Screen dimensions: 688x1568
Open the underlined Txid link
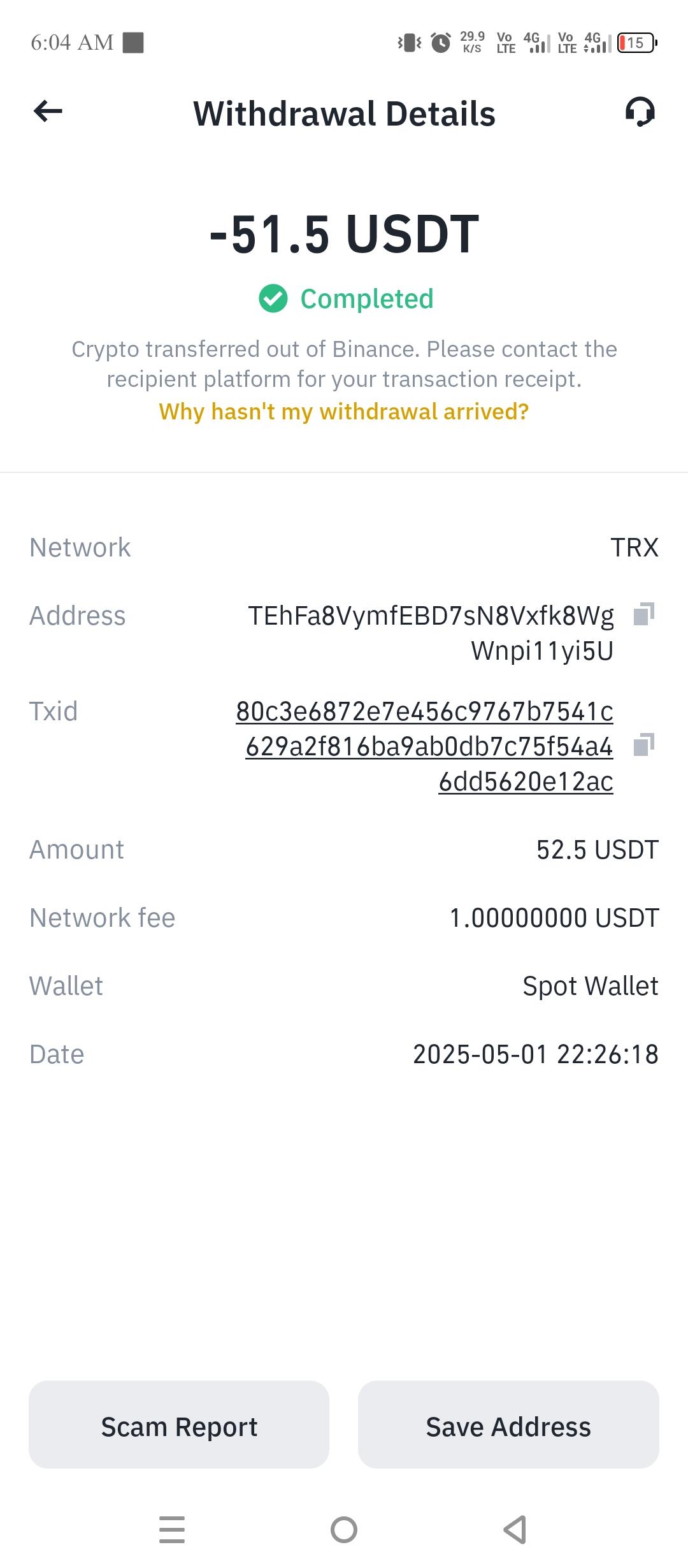[425, 746]
